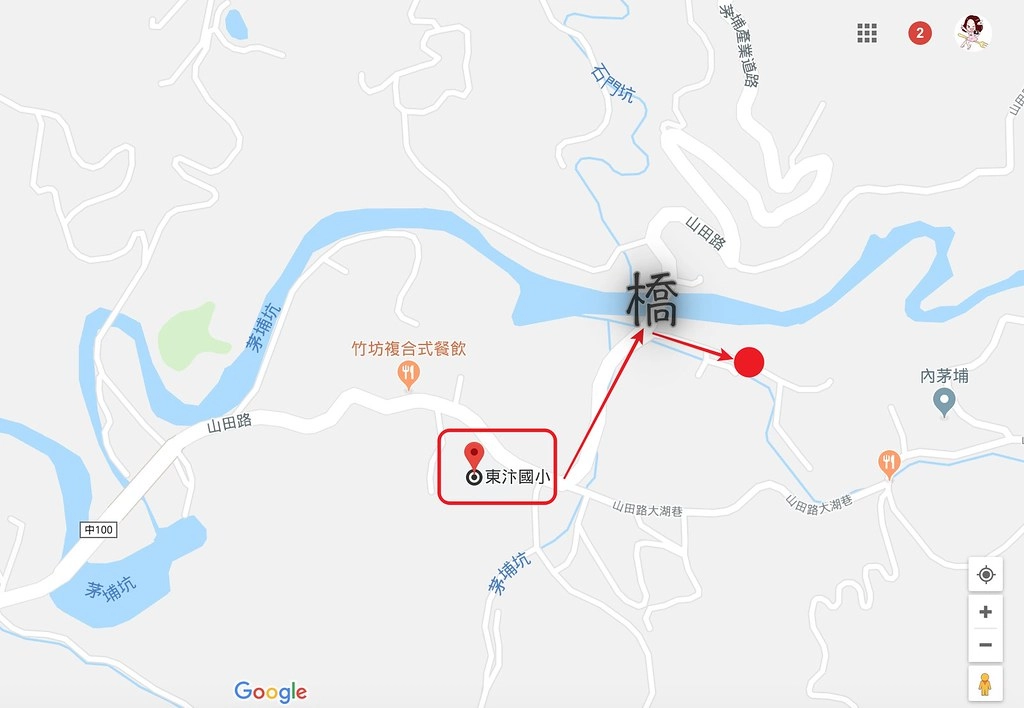The image size is (1024, 708).
Task: Zoom out of the map
Action: 985,645
